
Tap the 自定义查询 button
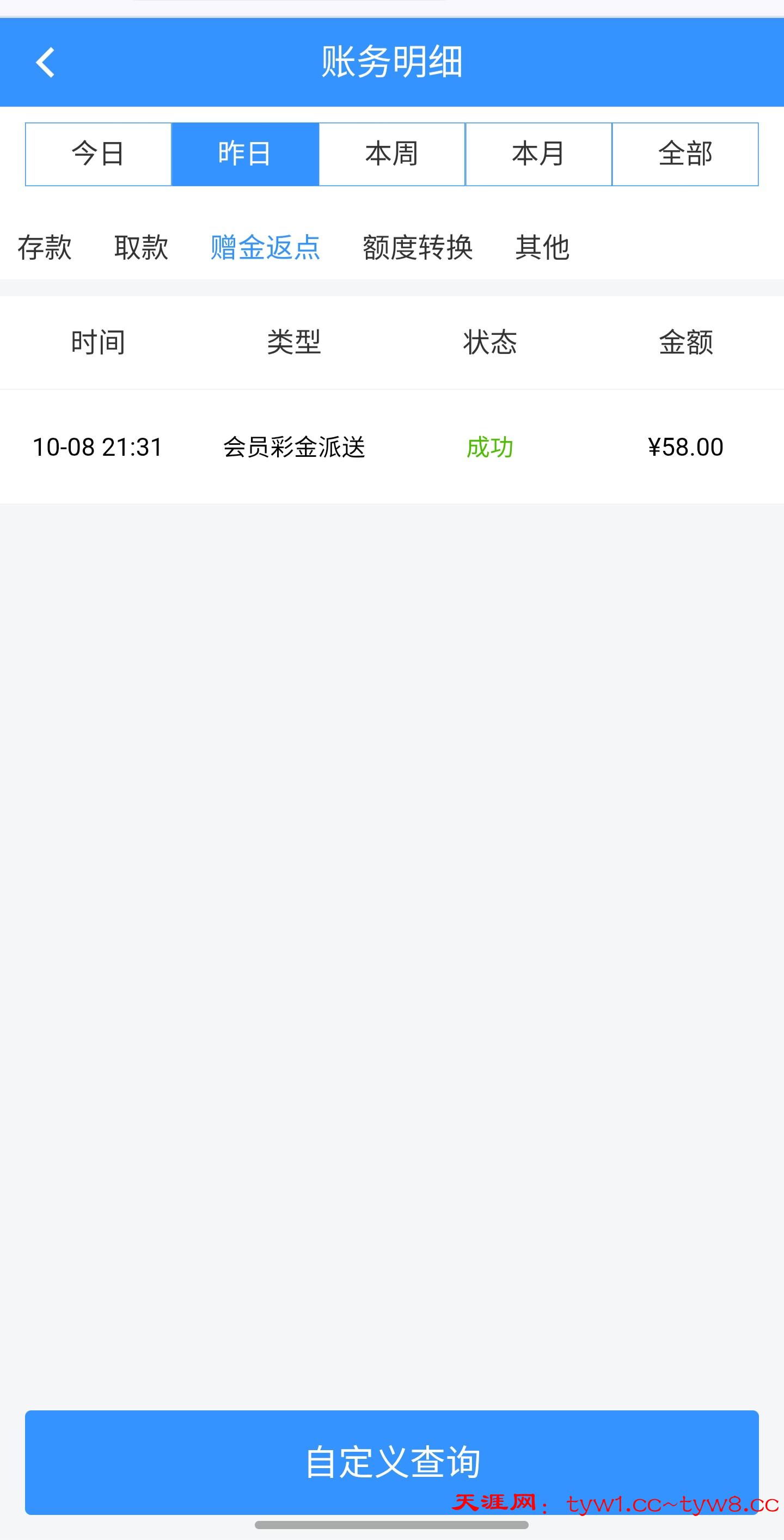point(392,1462)
